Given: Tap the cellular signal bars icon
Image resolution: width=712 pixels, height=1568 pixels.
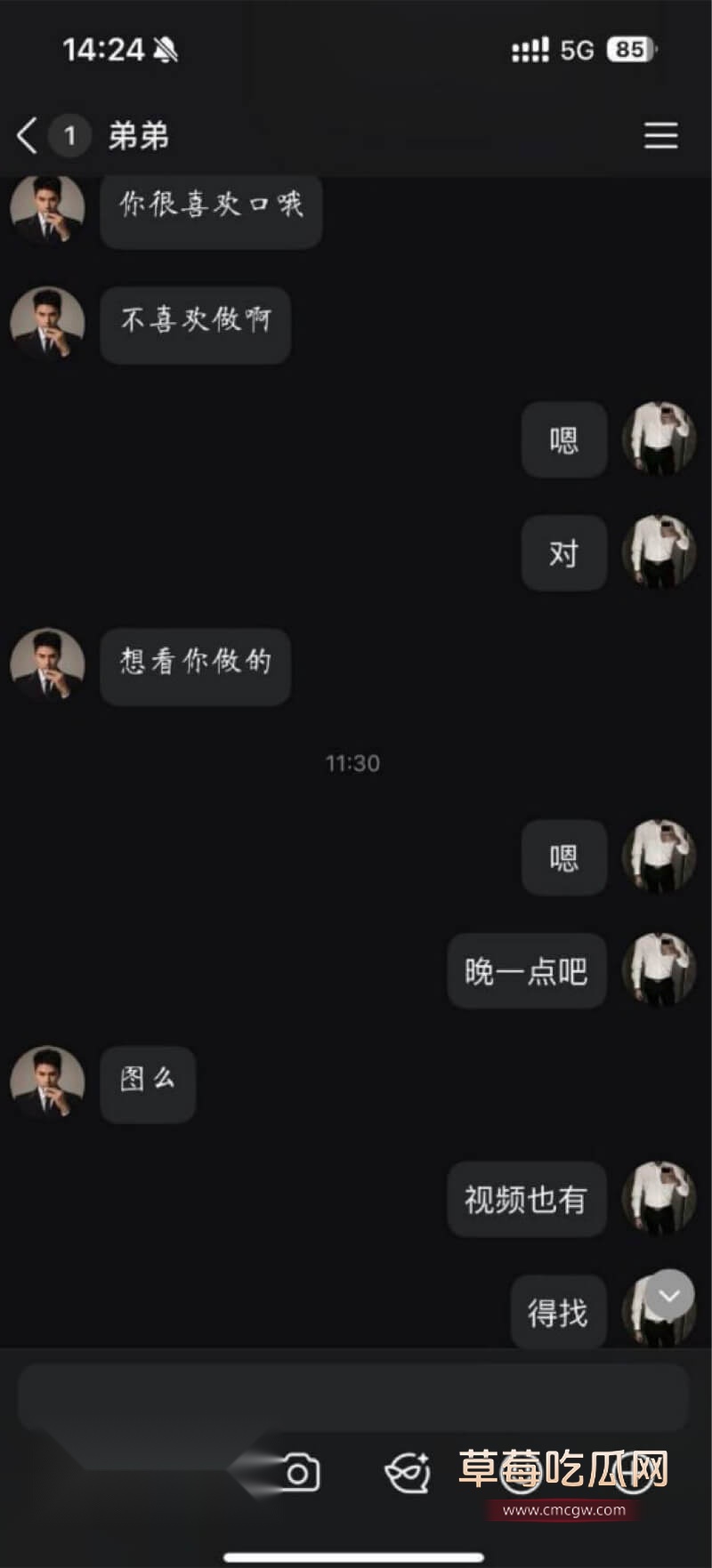Looking at the screenshot, I should (x=530, y=49).
